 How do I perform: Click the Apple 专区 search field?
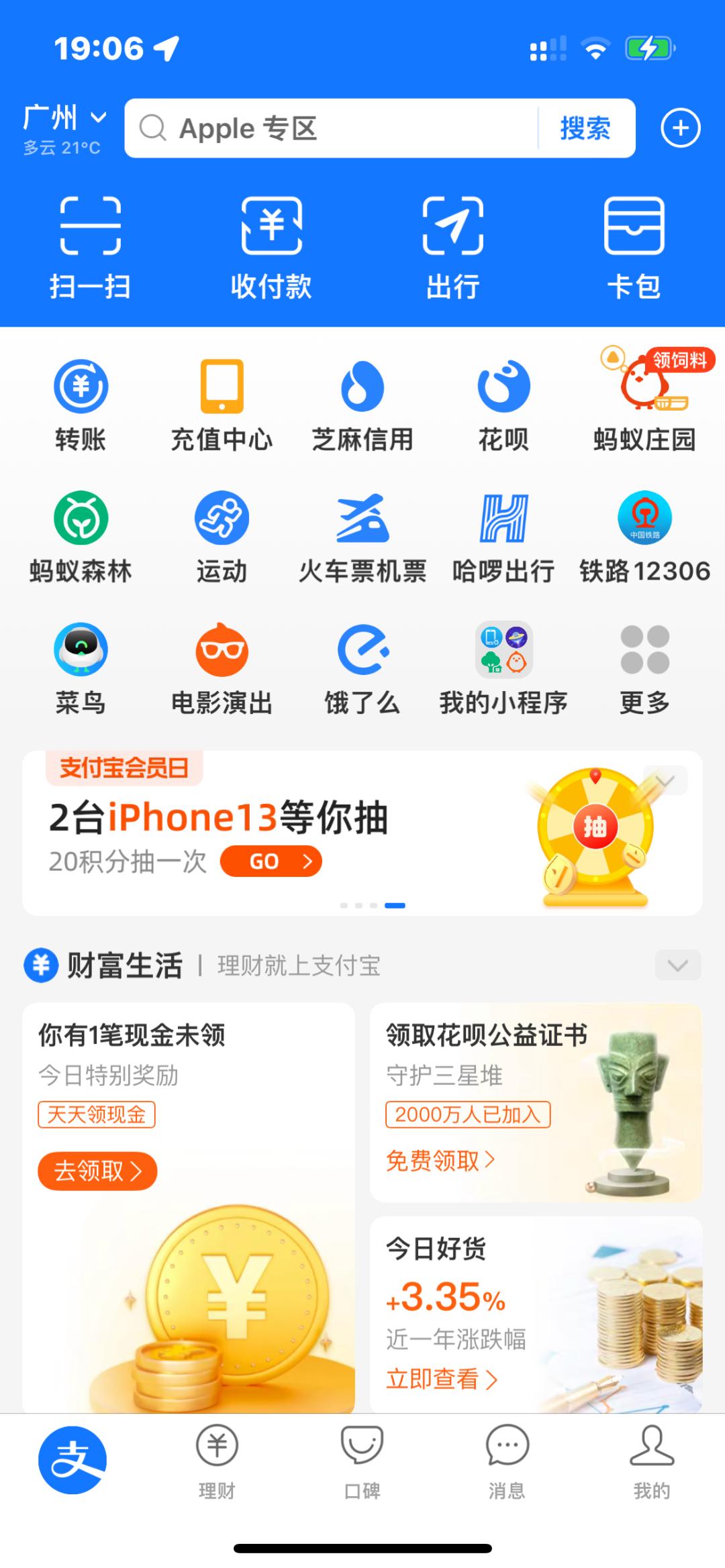pos(336,128)
